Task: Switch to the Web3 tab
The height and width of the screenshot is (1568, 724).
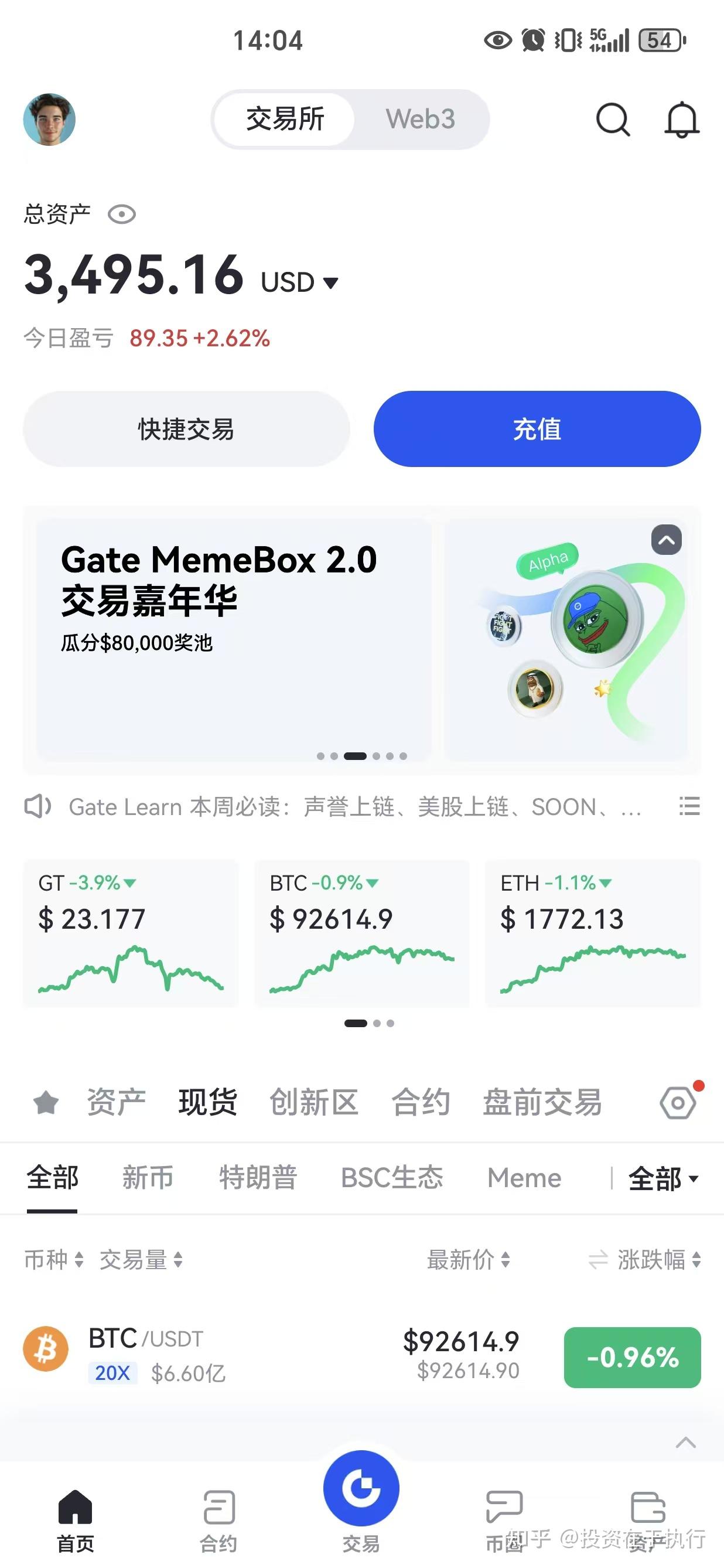Action: click(x=421, y=120)
